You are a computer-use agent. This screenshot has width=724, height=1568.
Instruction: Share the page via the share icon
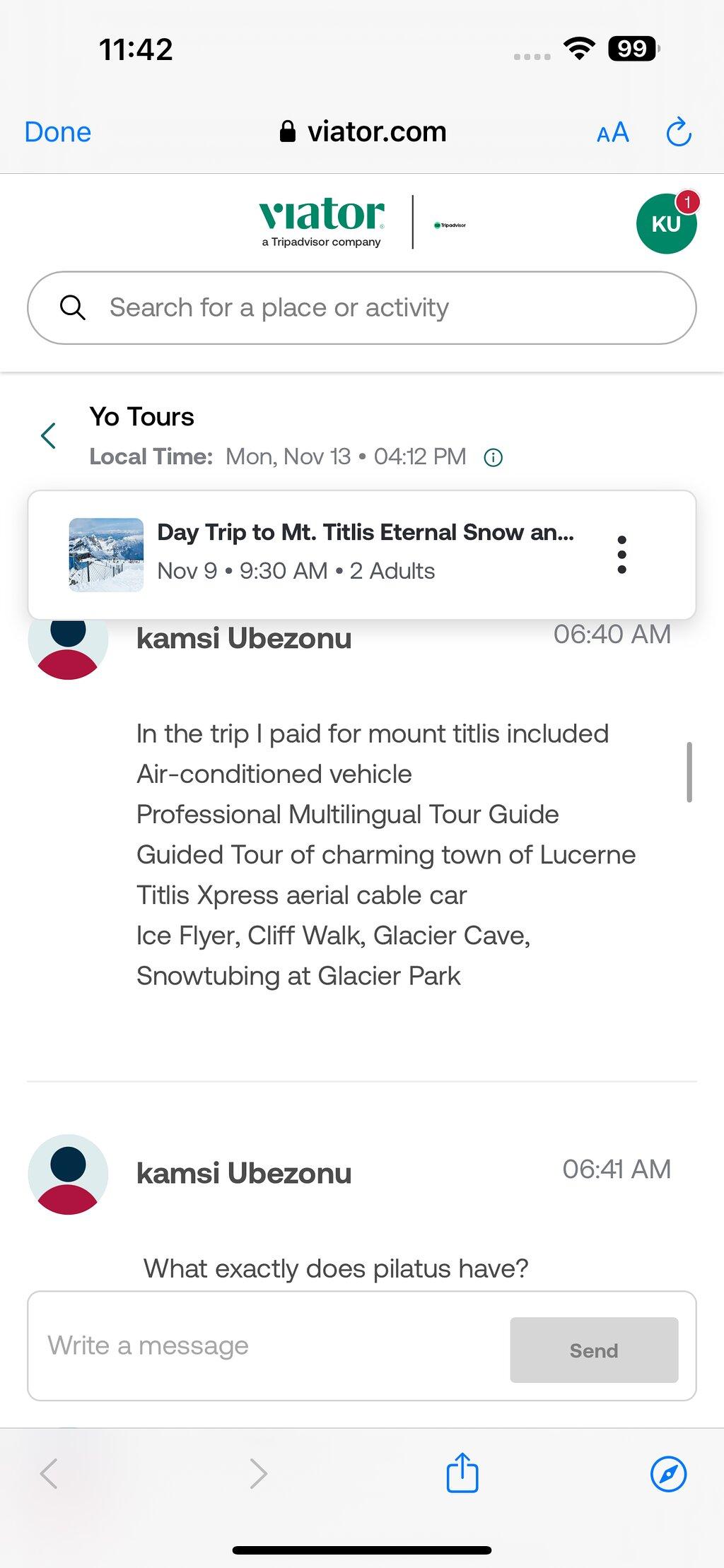click(462, 1473)
